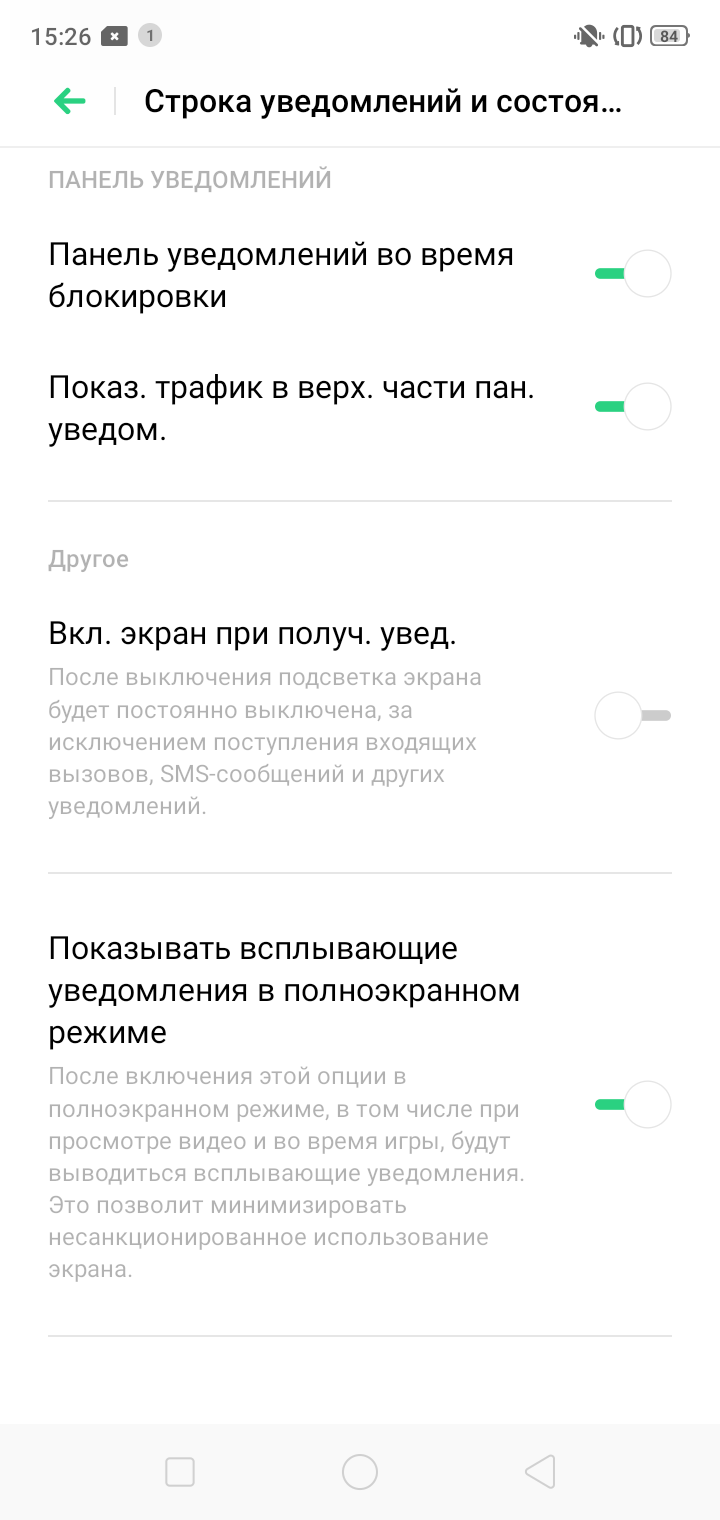
Task: Toggle off «Показывать всплывающие уведомления» switch
Action: [632, 1104]
